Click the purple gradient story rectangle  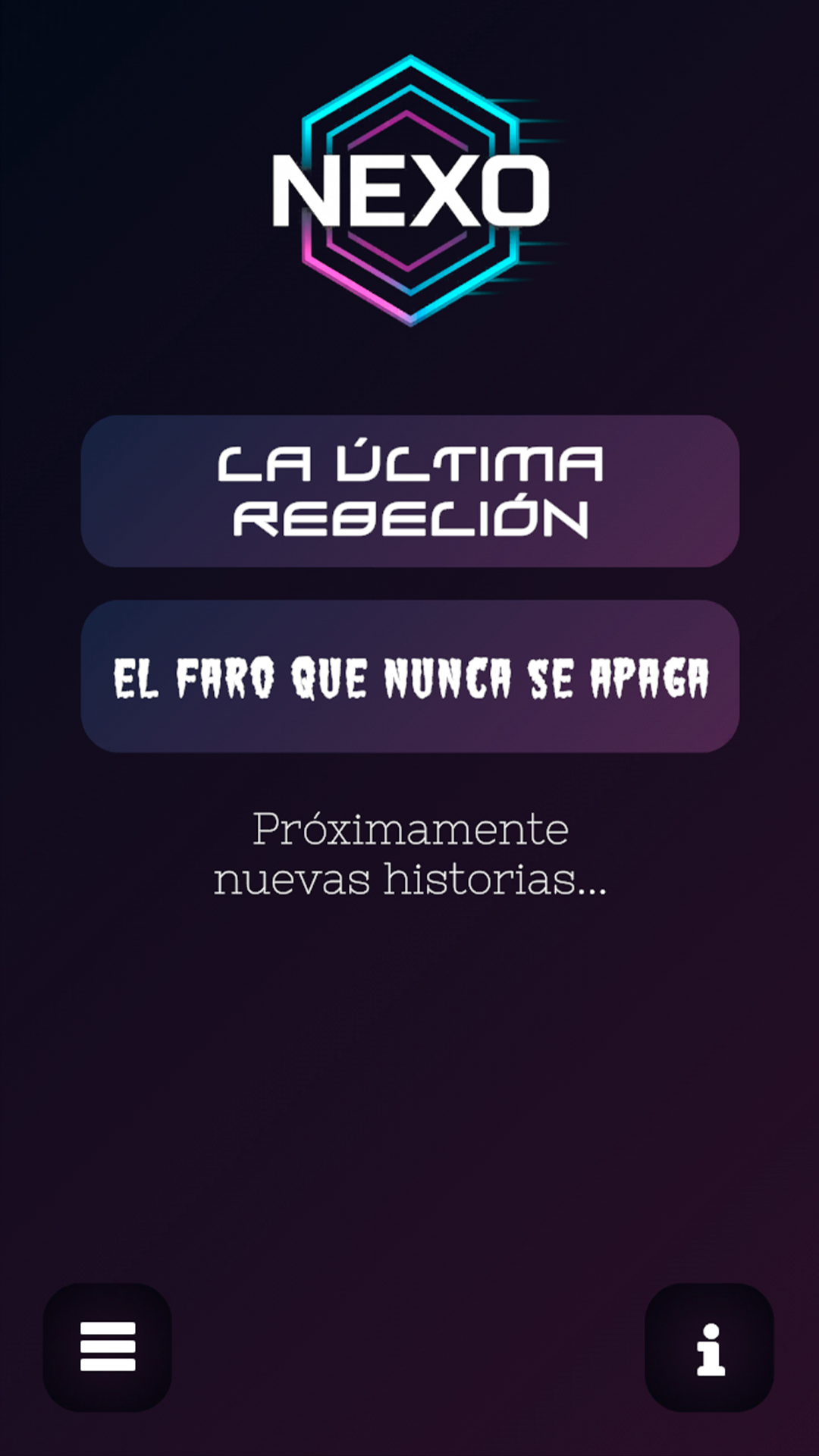coord(409,679)
